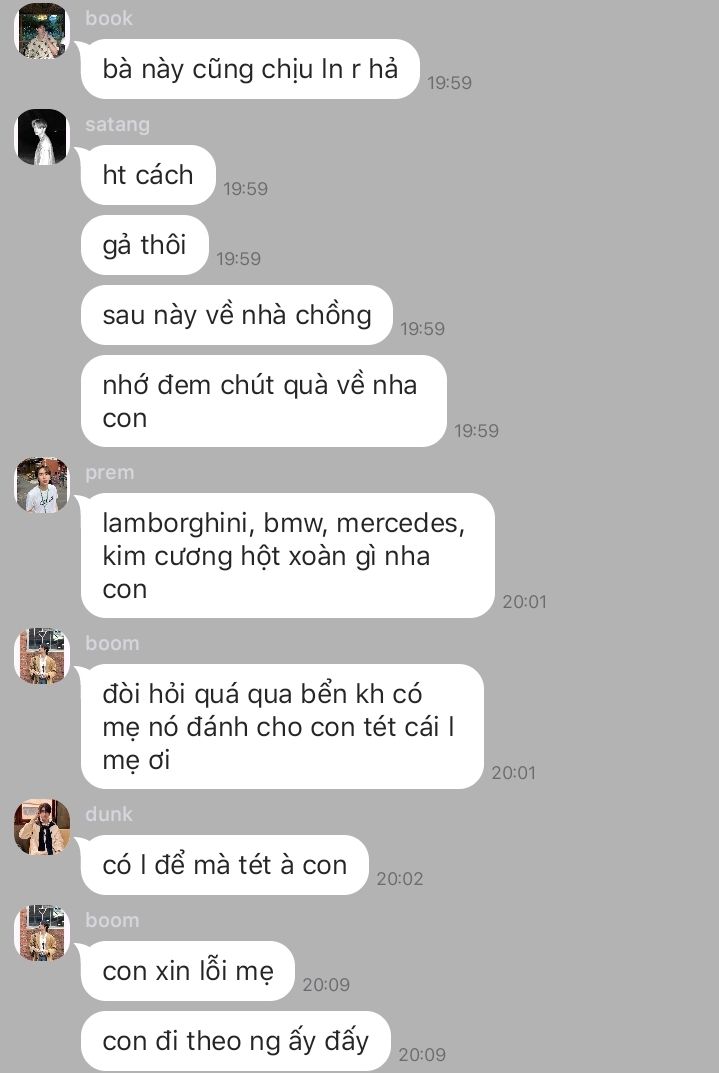This screenshot has height=1073, width=719.
Task: View prem's profile via avatar
Action: 42,485
